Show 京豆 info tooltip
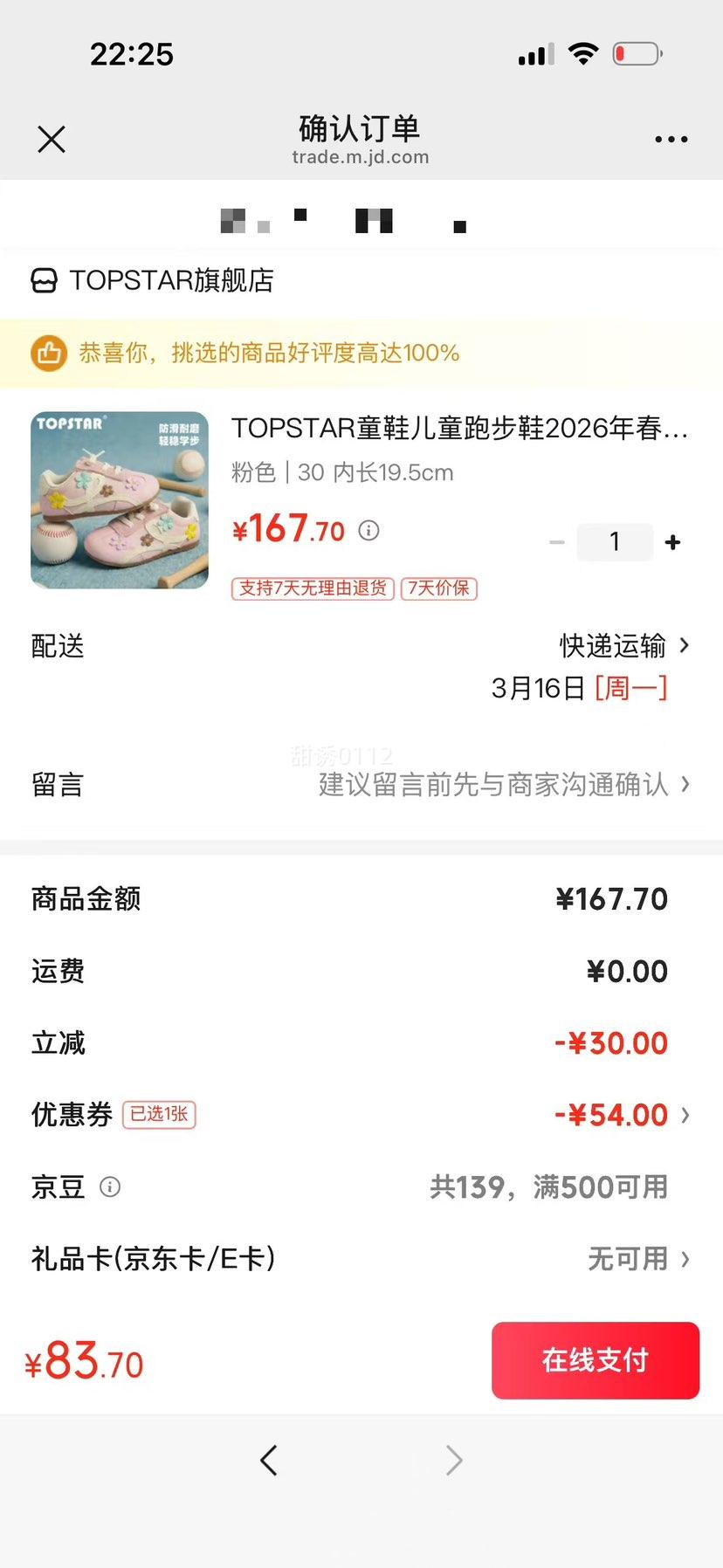This screenshot has width=723, height=1568. (110, 1186)
